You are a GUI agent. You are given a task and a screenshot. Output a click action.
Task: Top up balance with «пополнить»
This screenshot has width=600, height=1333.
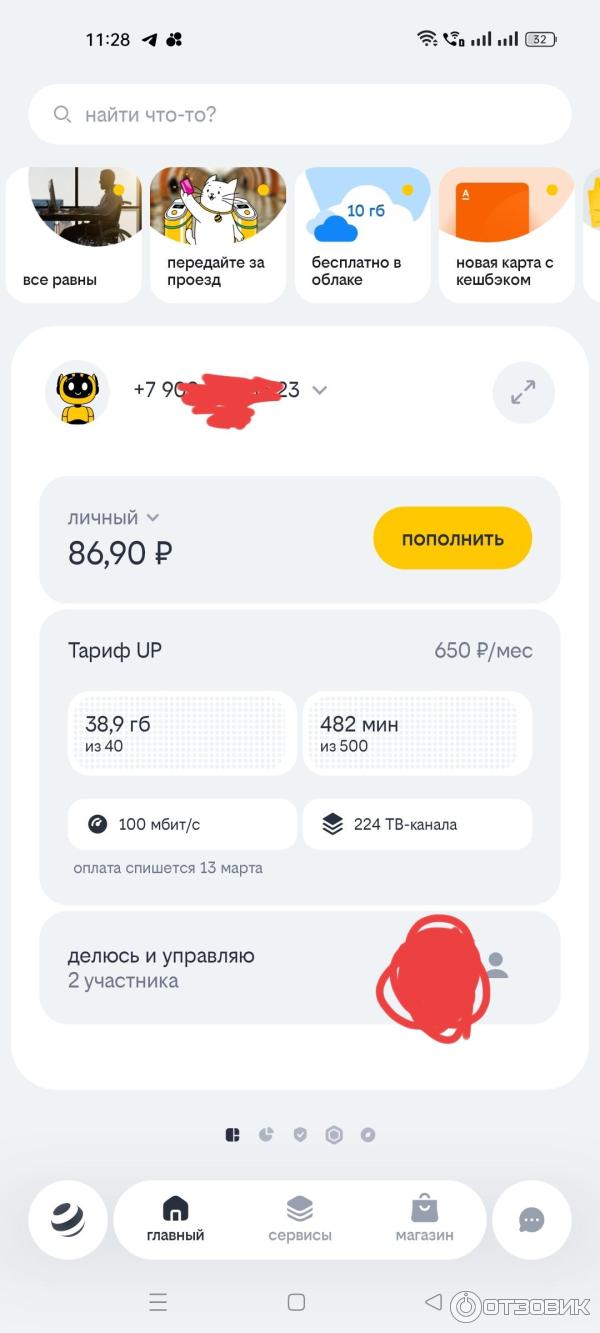click(452, 539)
